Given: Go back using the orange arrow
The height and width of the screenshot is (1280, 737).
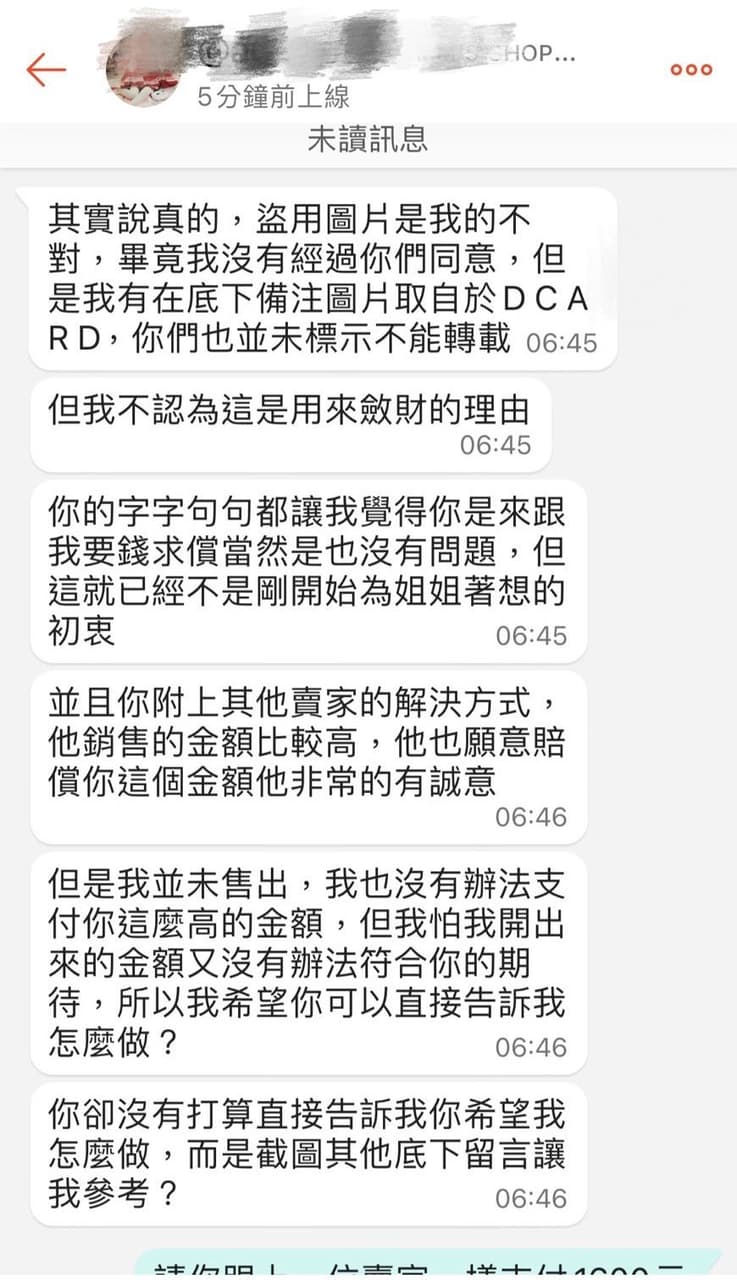Looking at the screenshot, I should point(46,69).
